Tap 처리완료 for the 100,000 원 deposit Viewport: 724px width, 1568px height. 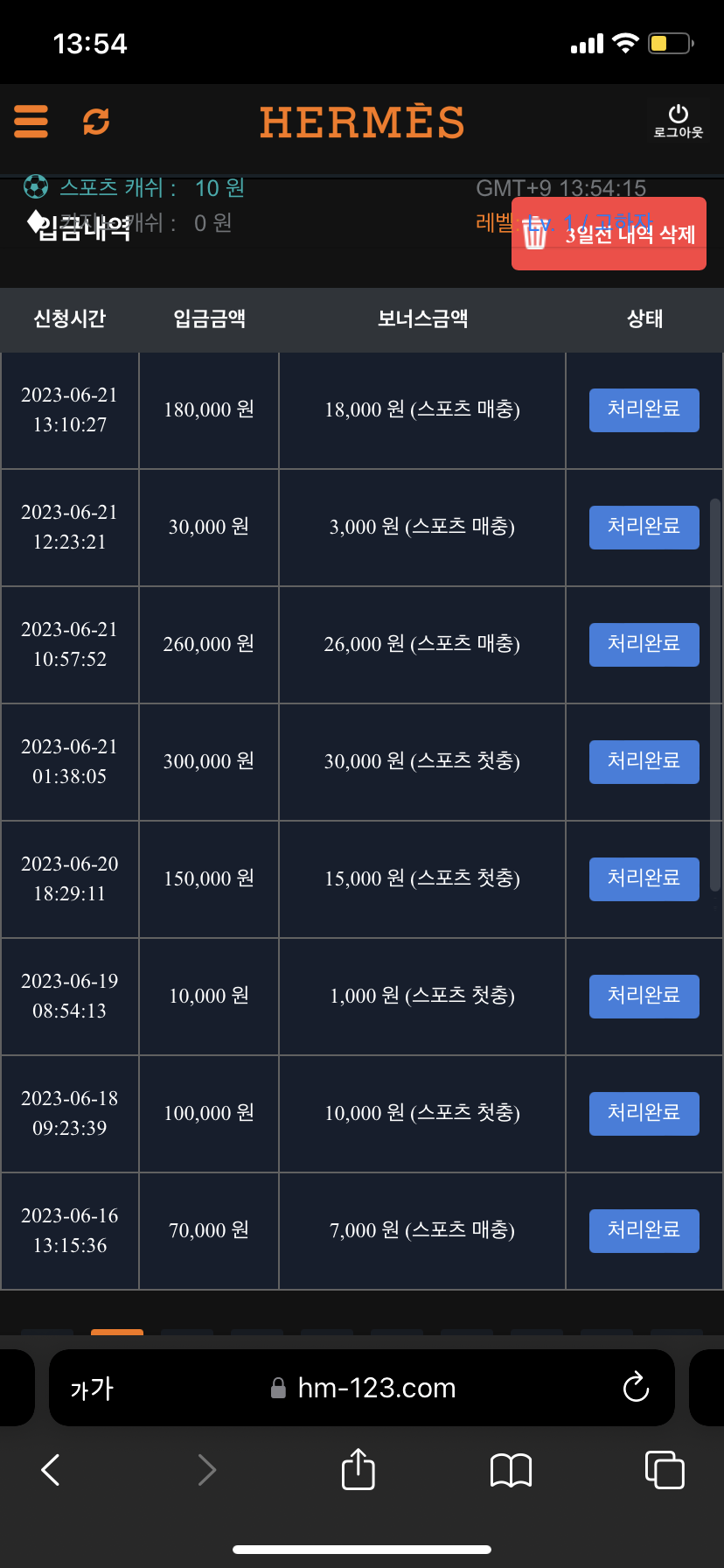click(x=644, y=1113)
